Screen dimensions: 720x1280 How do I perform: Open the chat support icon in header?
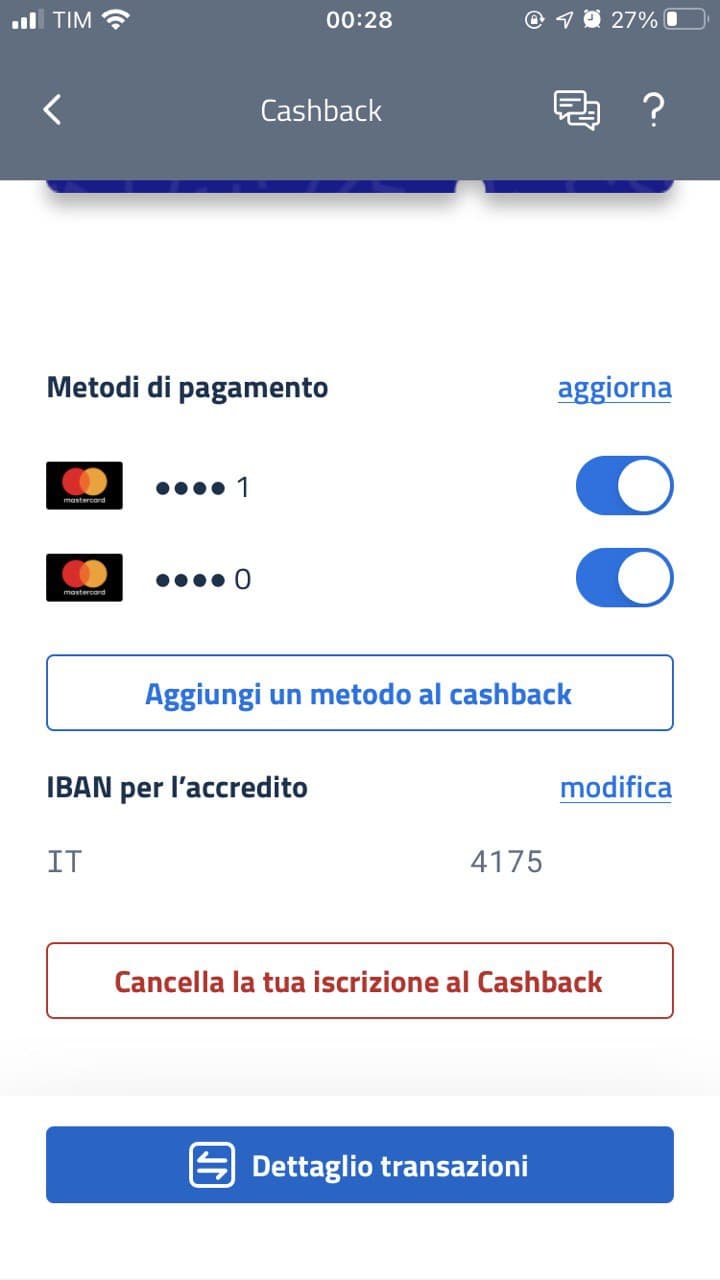point(576,110)
